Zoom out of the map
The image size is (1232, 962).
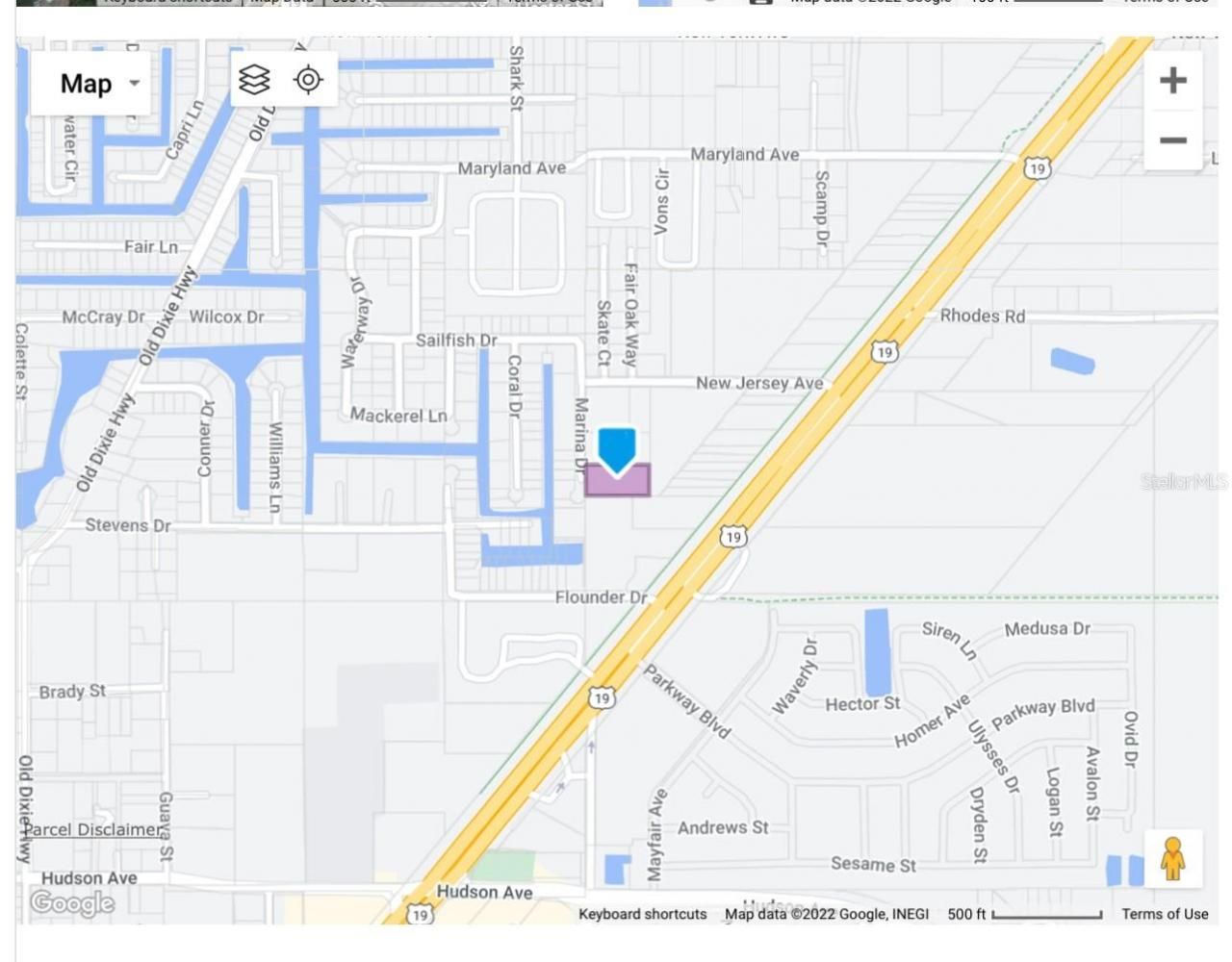(x=1172, y=140)
